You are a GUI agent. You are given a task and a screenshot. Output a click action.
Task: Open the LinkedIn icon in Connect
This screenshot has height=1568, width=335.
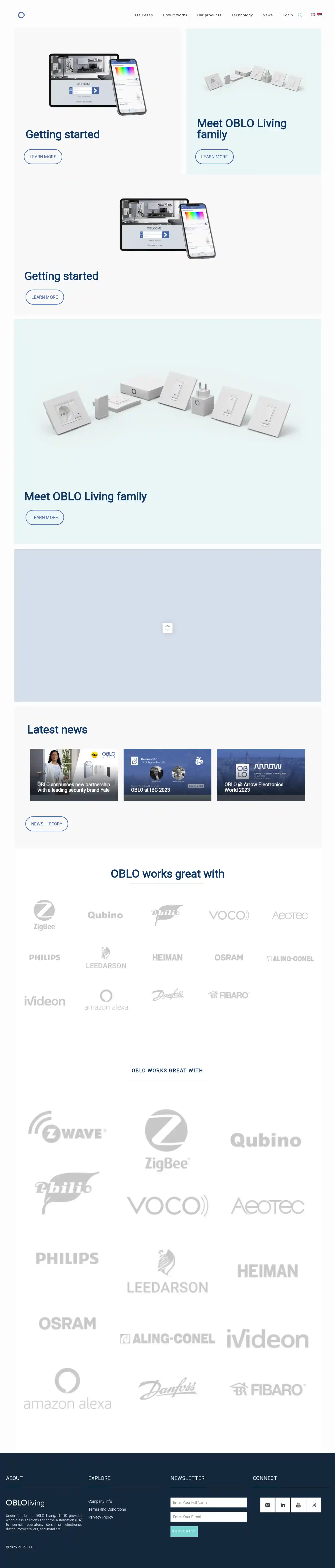point(283,1505)
